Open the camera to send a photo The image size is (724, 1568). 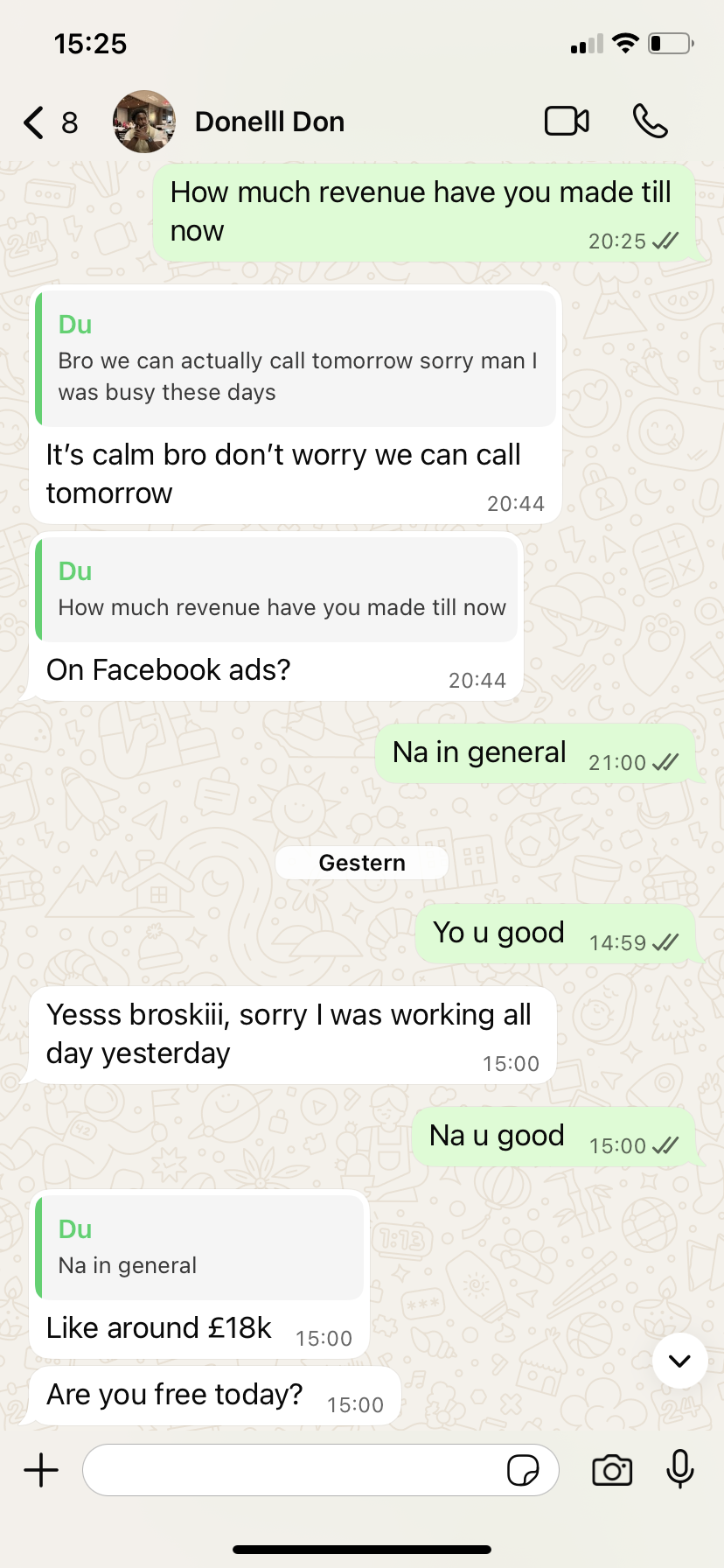pyautogui.click(x=612, y=1470)
